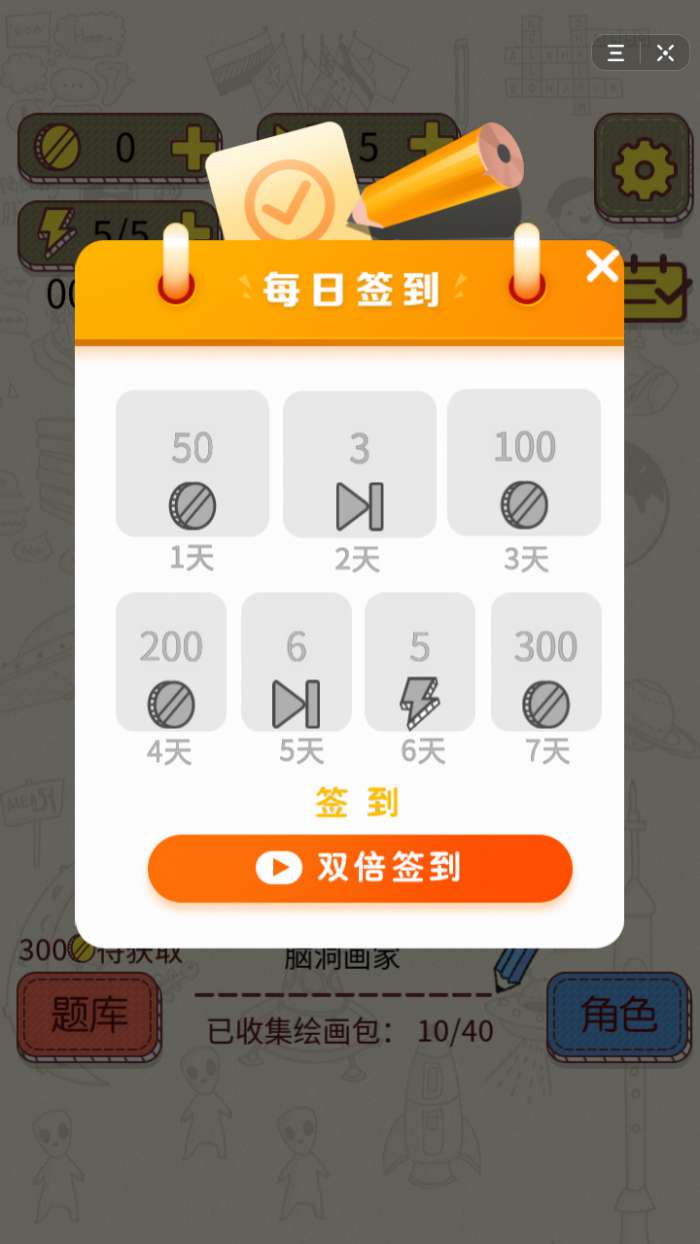This screenshot has width=700, height=1244.
Task: Tap 双倍签到 for double rewards
Action: [x=360, y=868]
